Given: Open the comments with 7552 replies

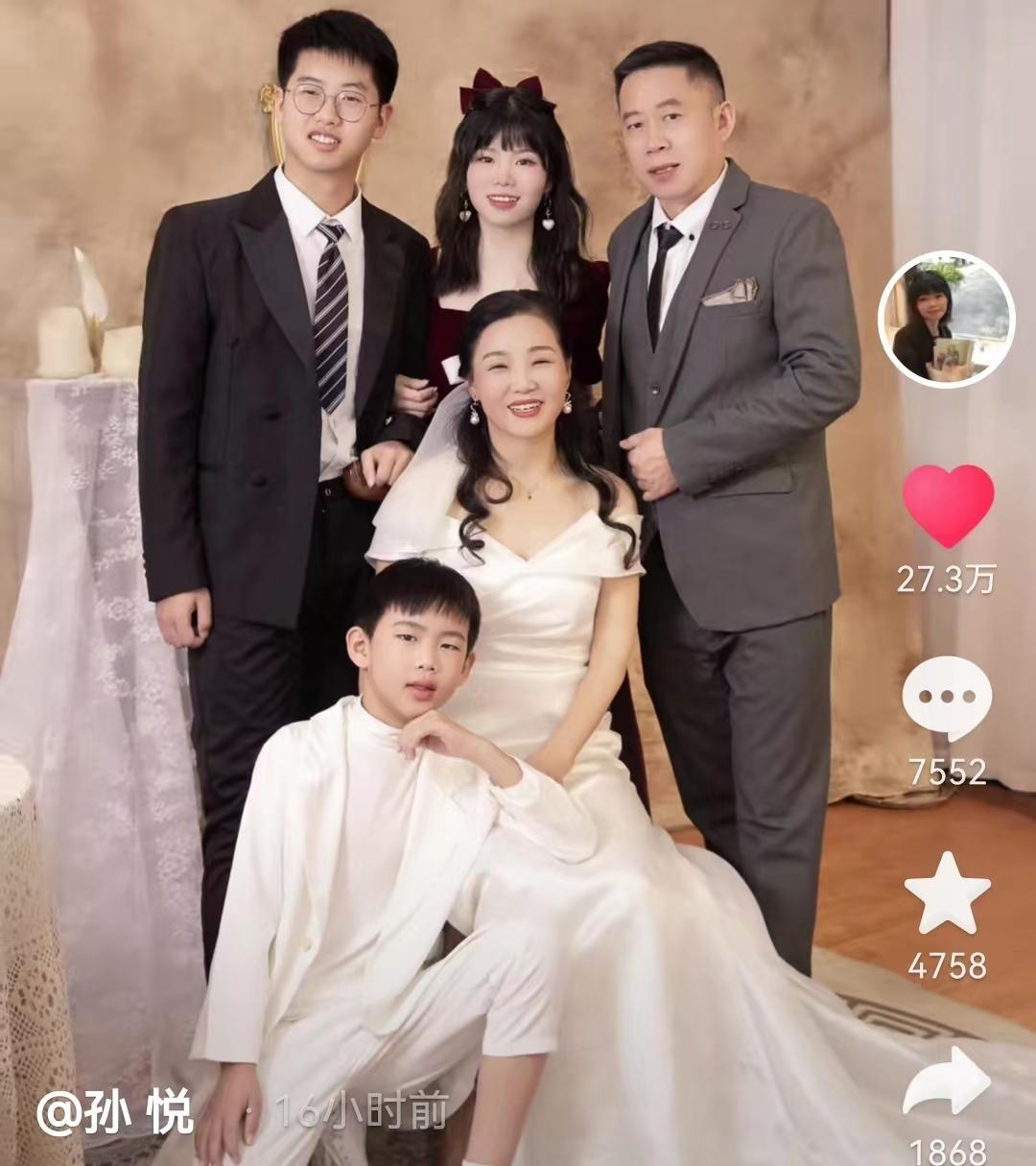Looking at the screenshot, I should pyautogui.click(x=947, y=699).
